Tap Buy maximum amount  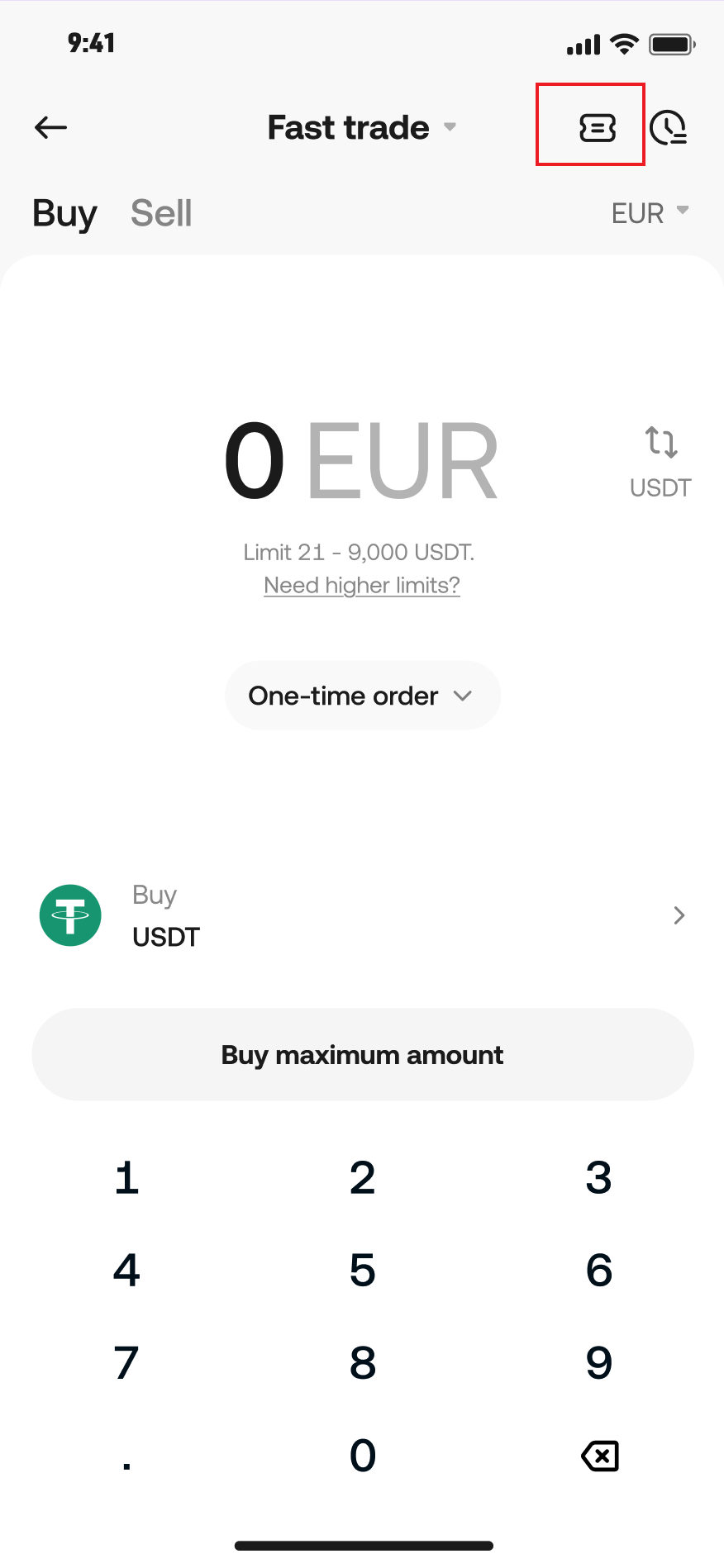pyautogui.click(x=362, y=1054)
